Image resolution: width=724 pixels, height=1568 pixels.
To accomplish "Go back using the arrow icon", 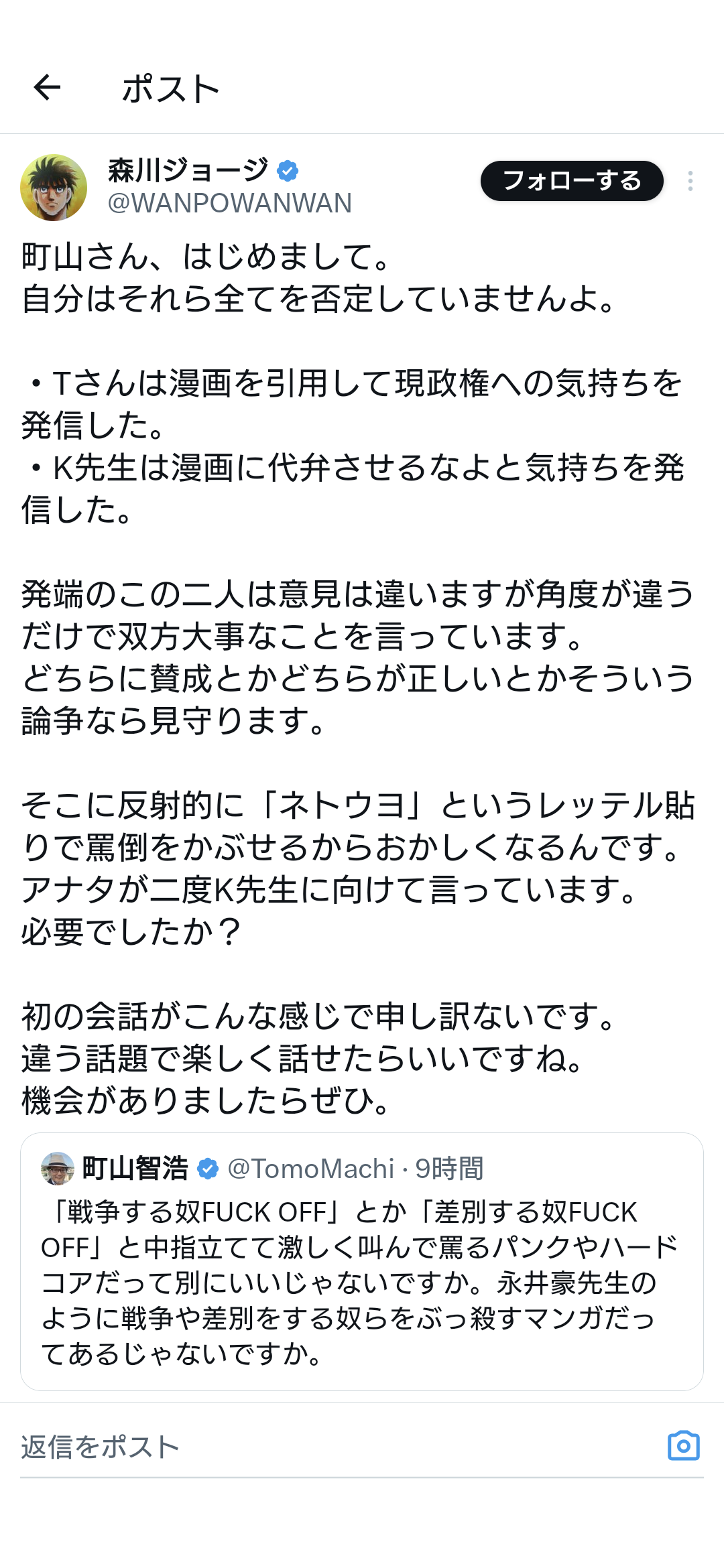I will pyautogui.click(x=47, y=87).
